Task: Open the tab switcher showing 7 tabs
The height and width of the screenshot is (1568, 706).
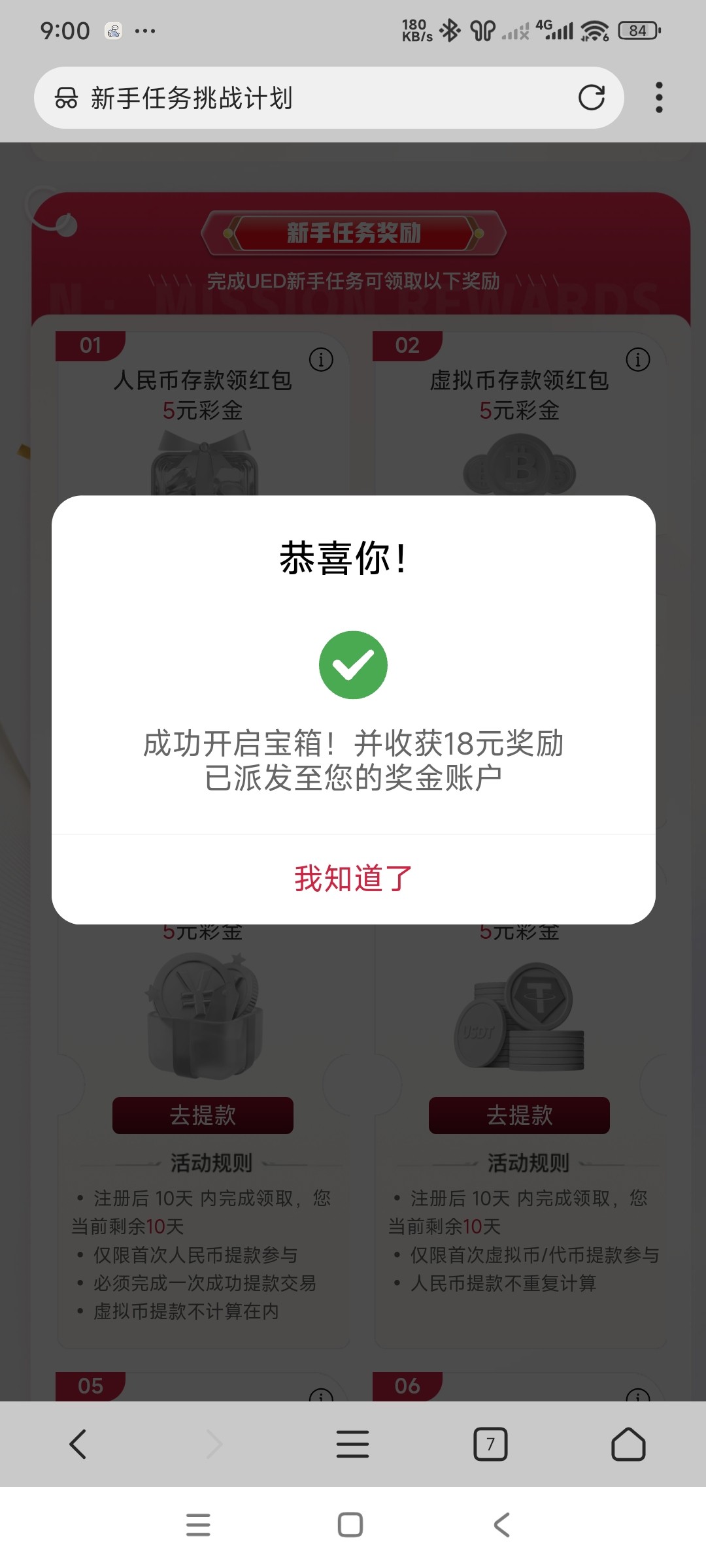Action: 490,1444
